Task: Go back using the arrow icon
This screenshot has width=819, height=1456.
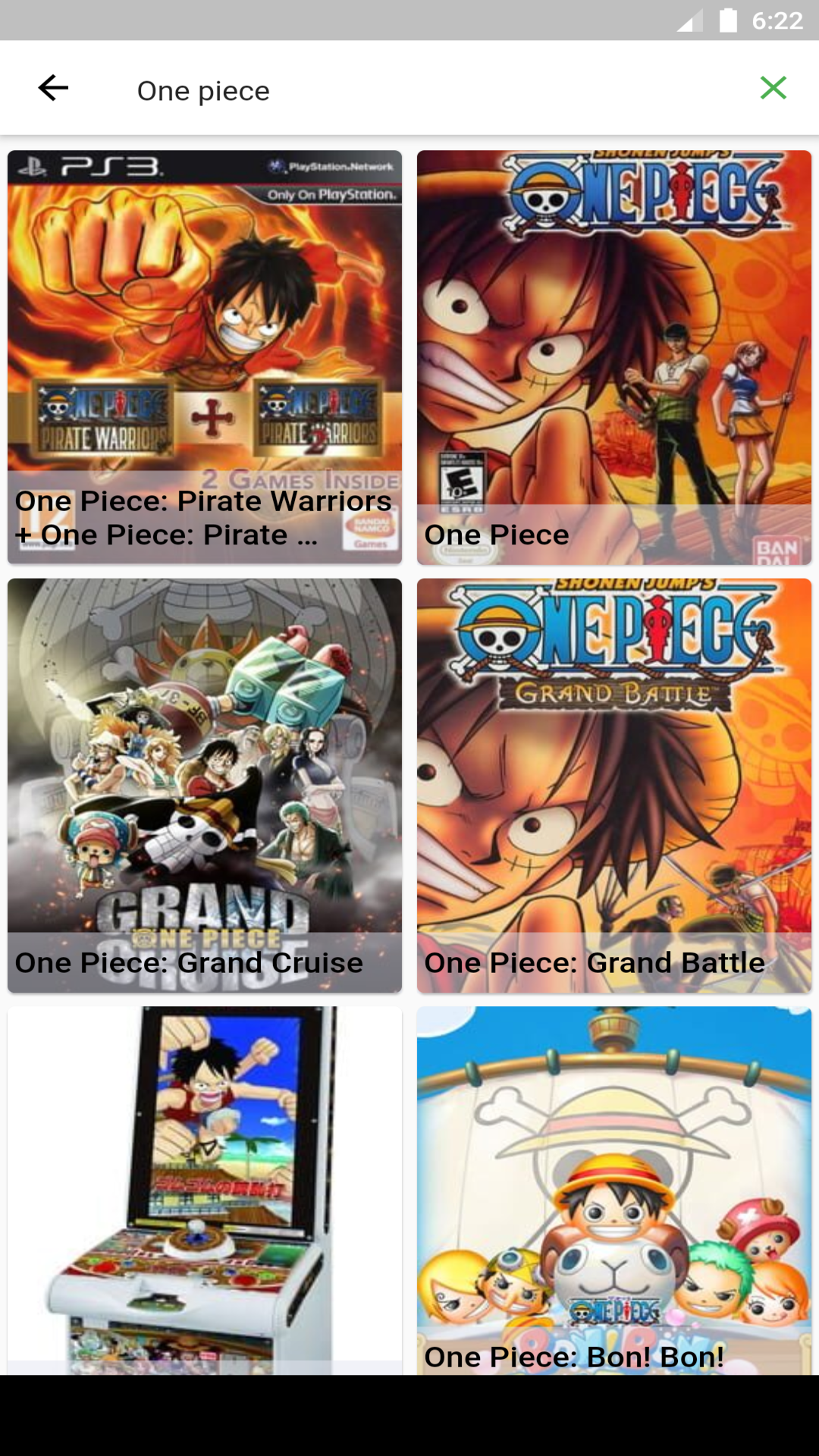Action: (53, 88)
